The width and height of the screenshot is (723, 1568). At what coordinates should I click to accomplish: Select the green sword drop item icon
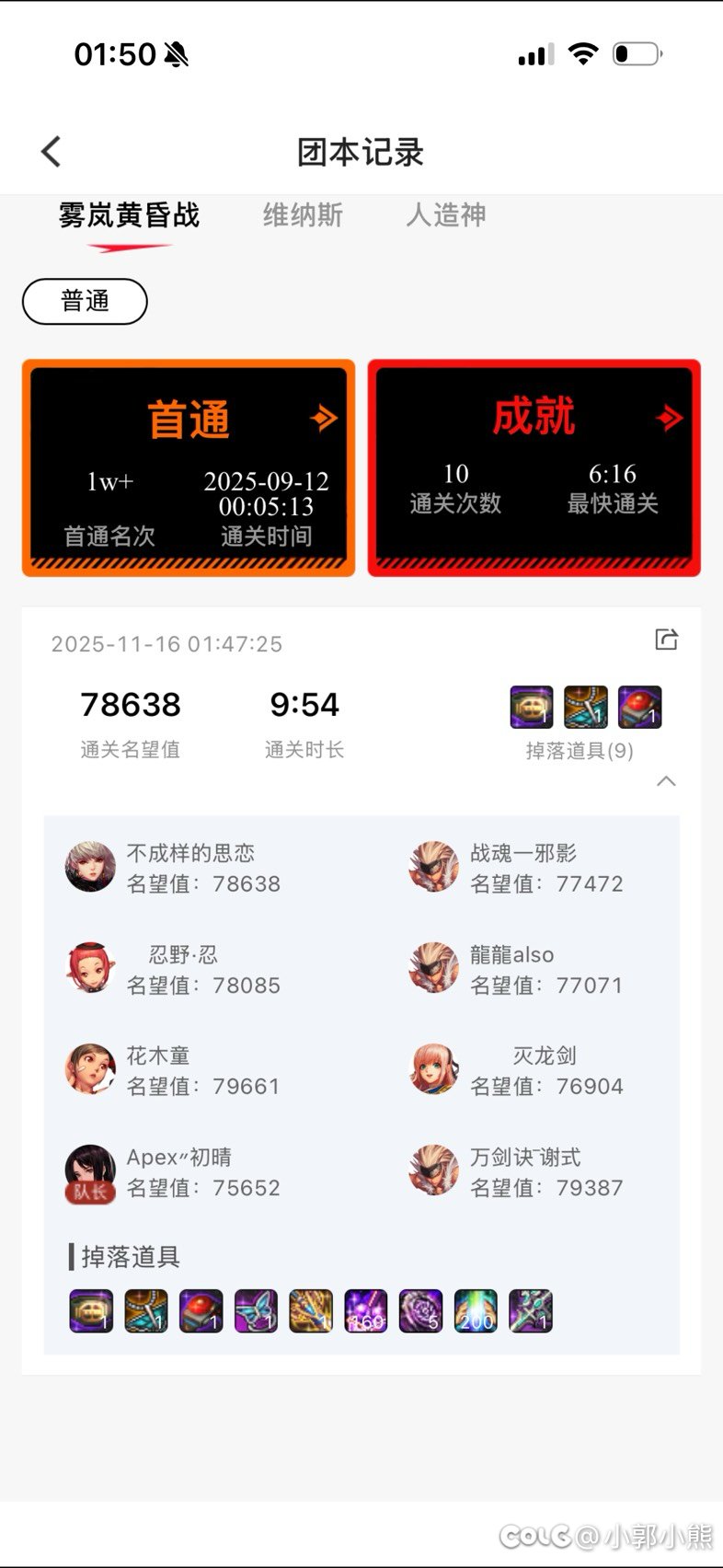pos(531,1310)
